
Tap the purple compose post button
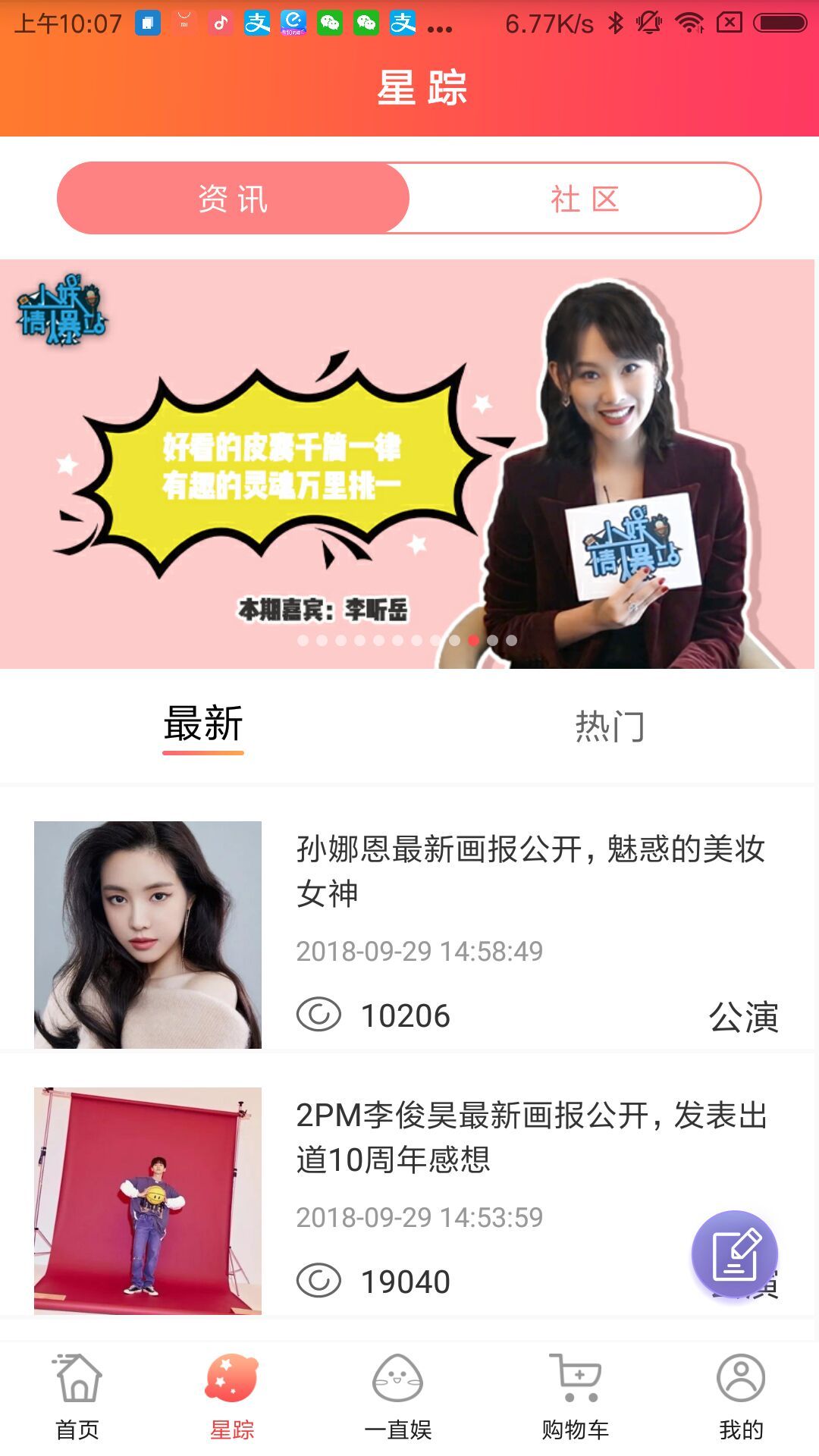734,1254
